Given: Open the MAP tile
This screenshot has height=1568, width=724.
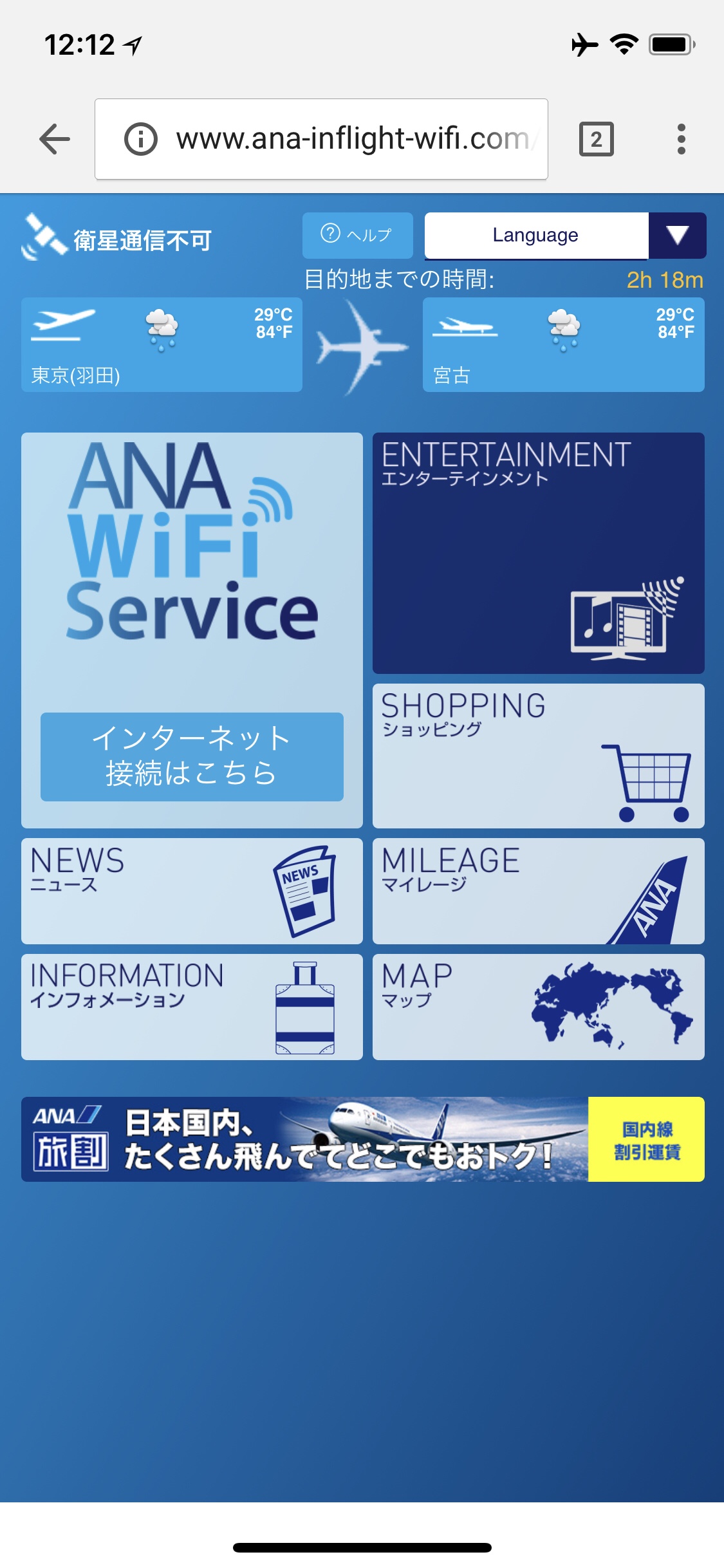Looking at the screenshot, I should [538, 1007].
